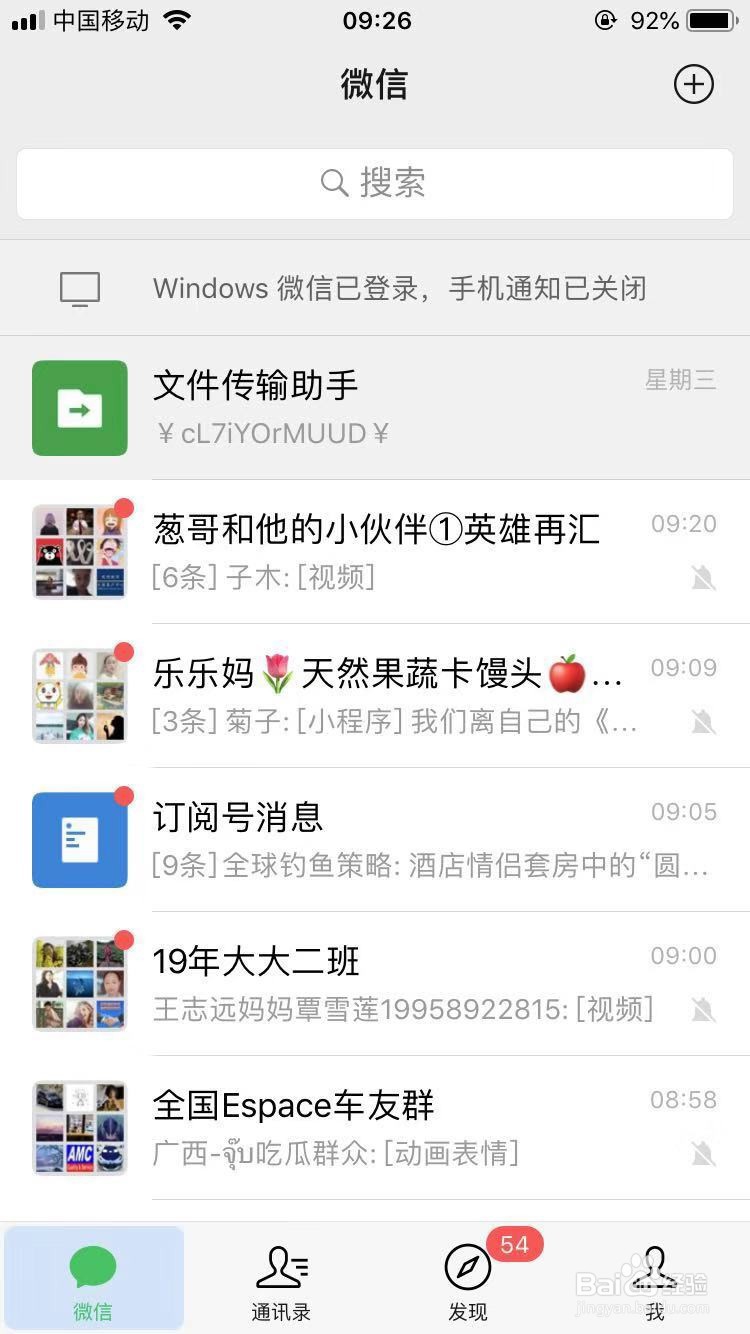
Task: Open the 19年大大二班 group avatar
Action: (x=80, y=983)
